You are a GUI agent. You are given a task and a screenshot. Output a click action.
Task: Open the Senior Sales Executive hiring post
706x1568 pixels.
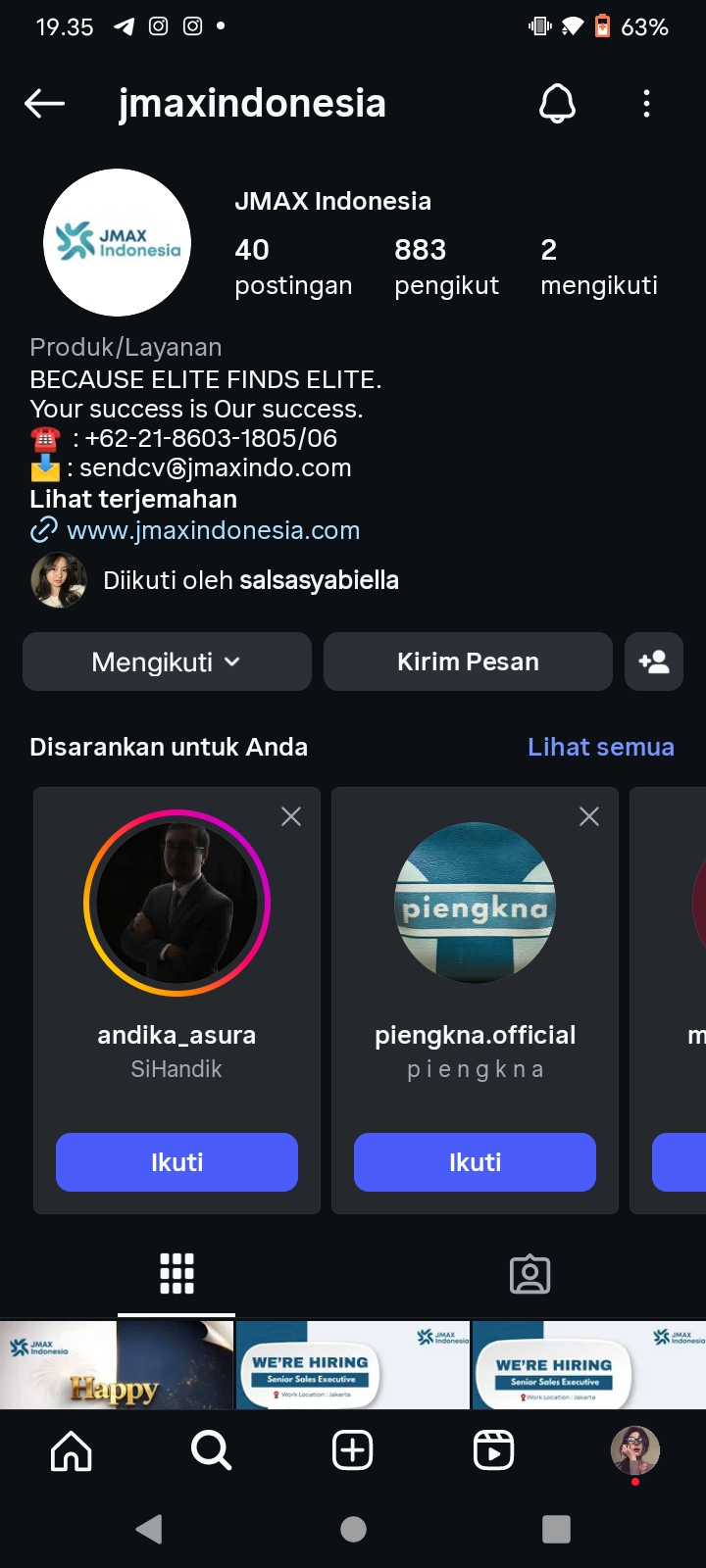353,1365
